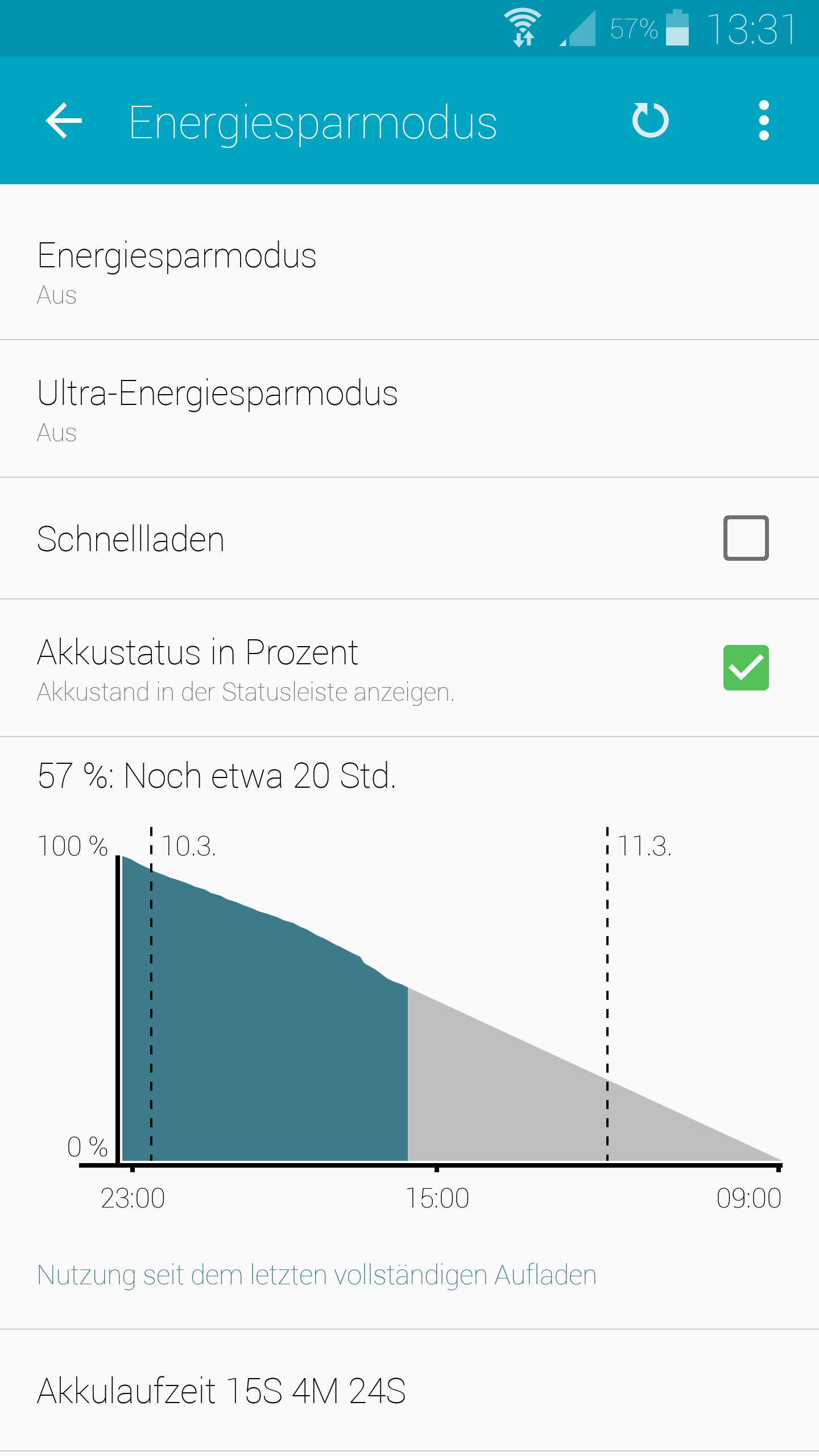
Task: Open the three-dot overflow menu
Action: pos(764,121)
